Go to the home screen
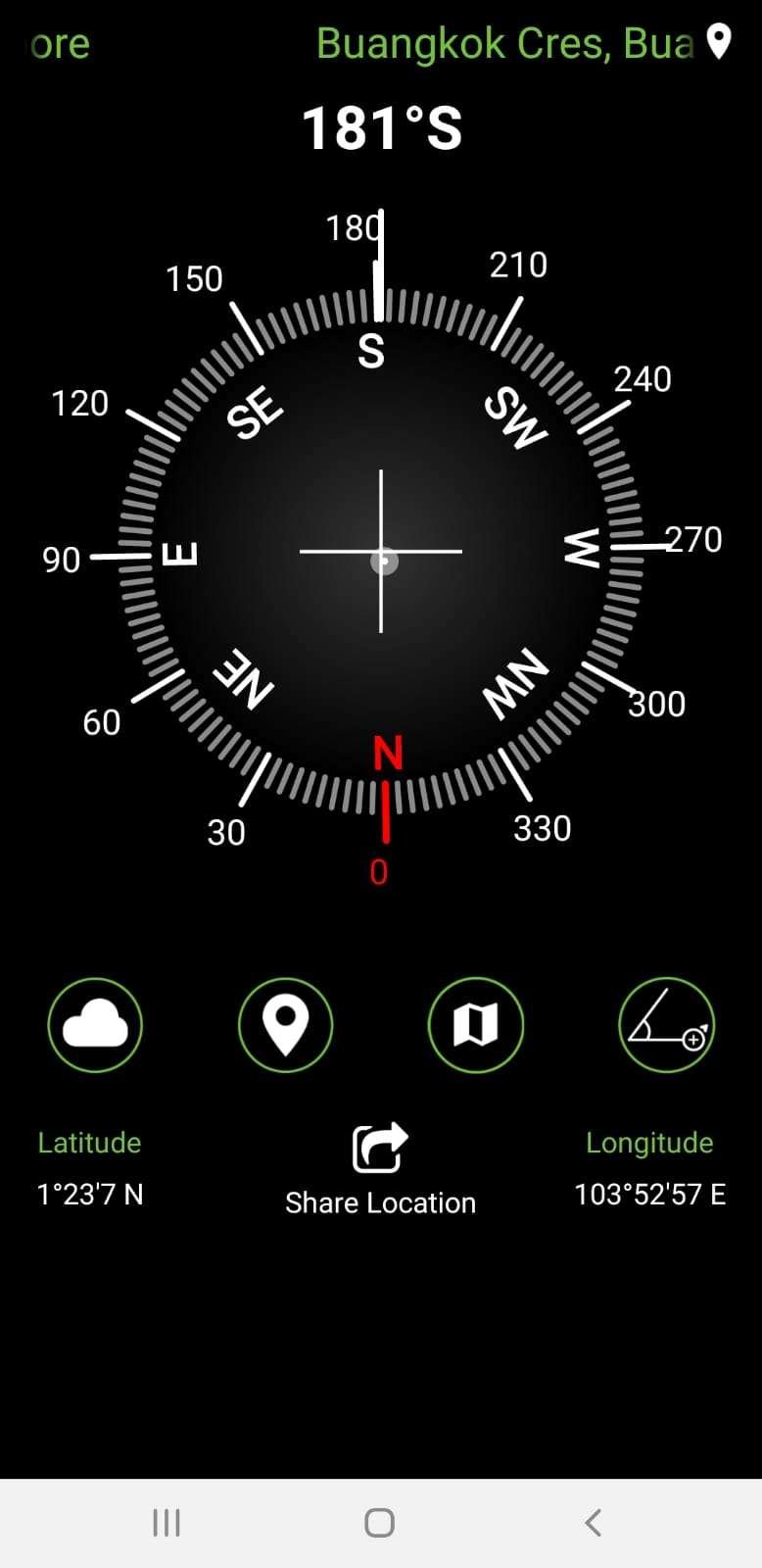Screen dimensions: 762x1568 pyautogui.click(x=379, y=1522)
